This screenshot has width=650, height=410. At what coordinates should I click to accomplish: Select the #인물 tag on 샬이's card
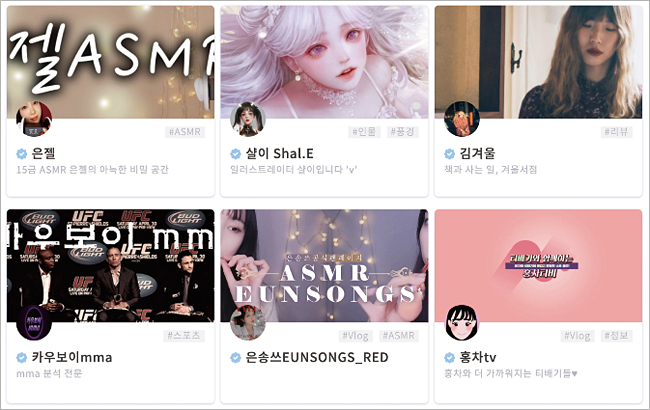365,132
